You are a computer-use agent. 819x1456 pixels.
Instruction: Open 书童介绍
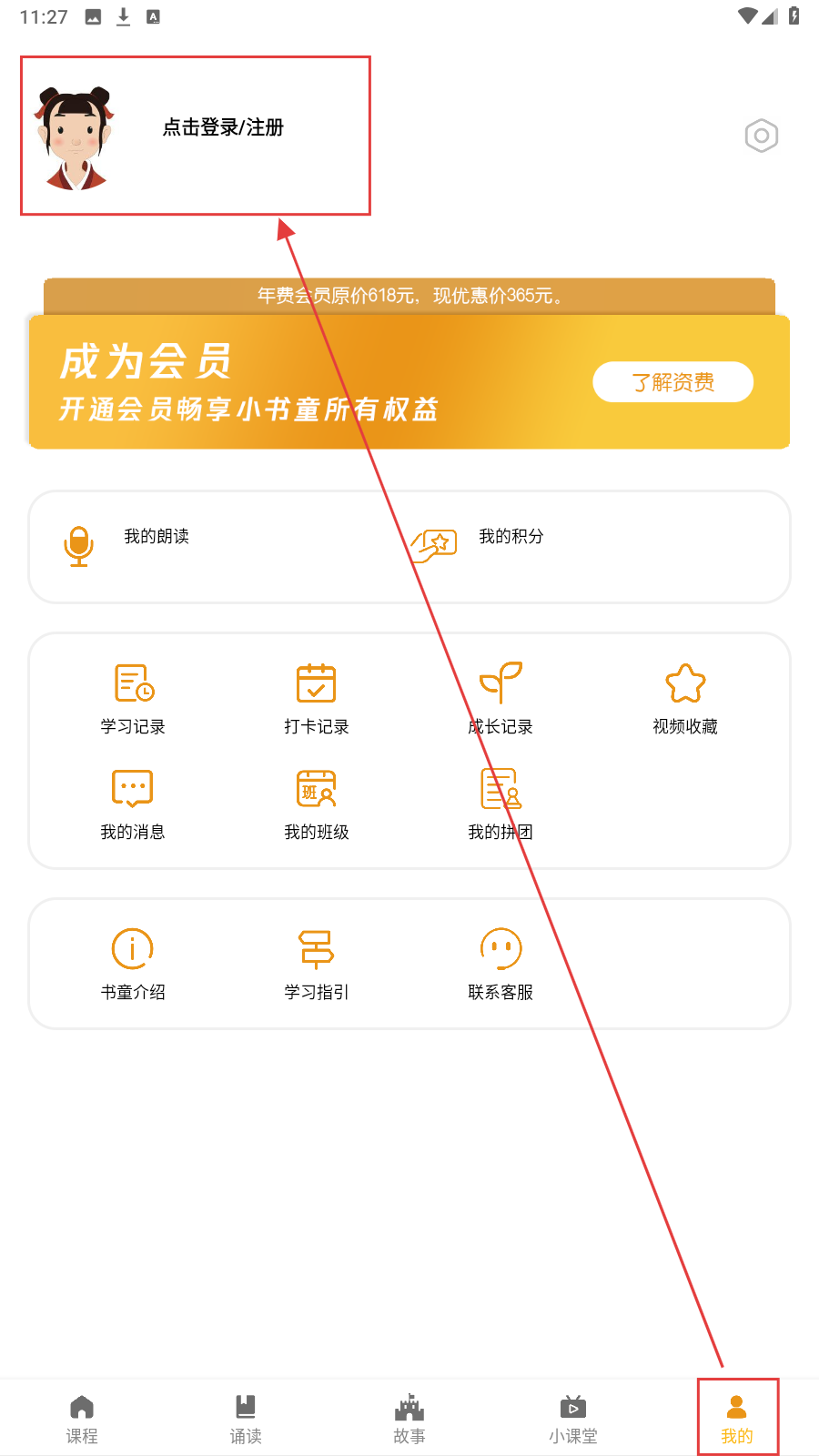click(x=133, y=965)
